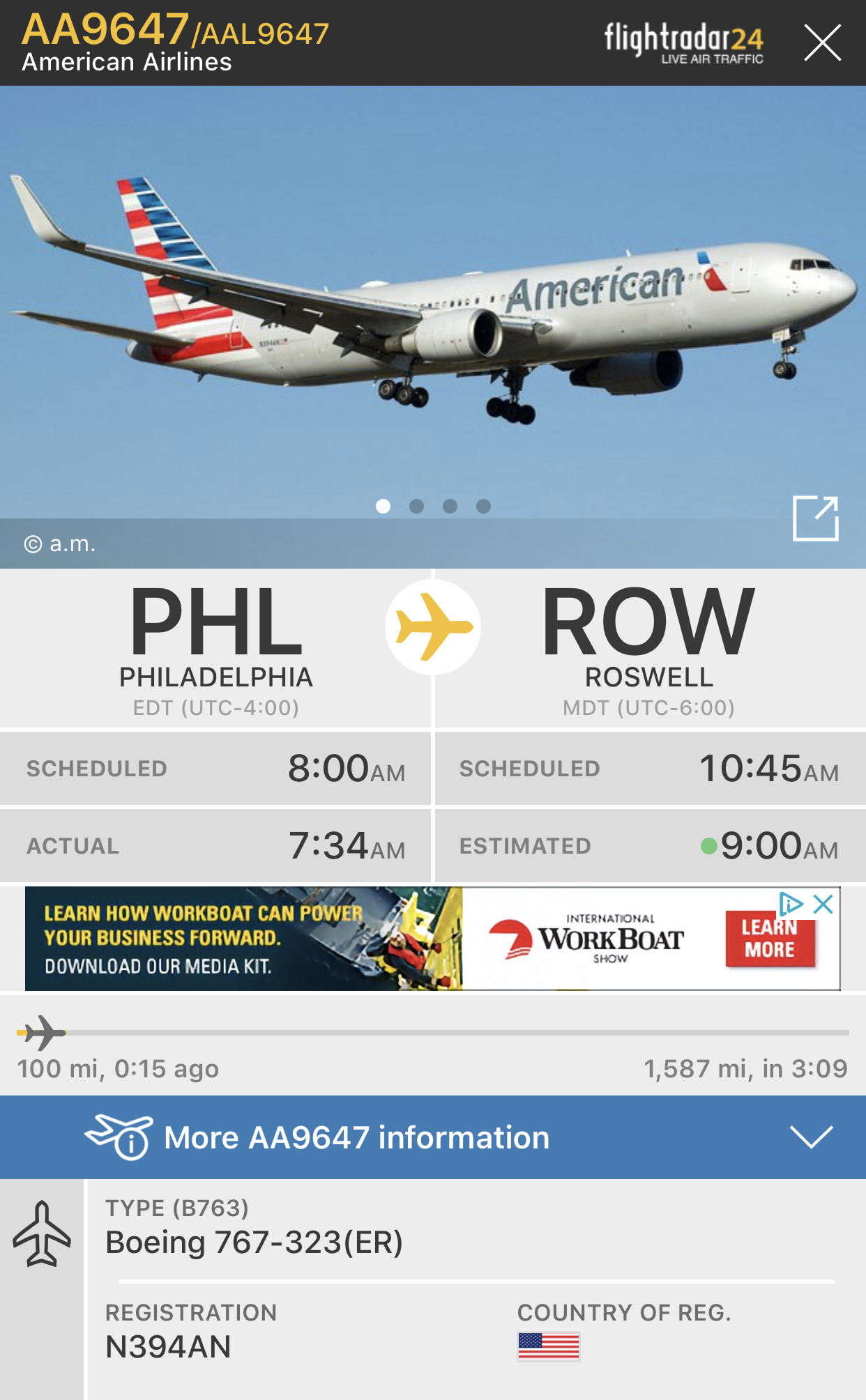The image size is (866, 1400).
Task: Close the AA9647 flight details panel
Action: pyautogui.click(x=822, y=43)
